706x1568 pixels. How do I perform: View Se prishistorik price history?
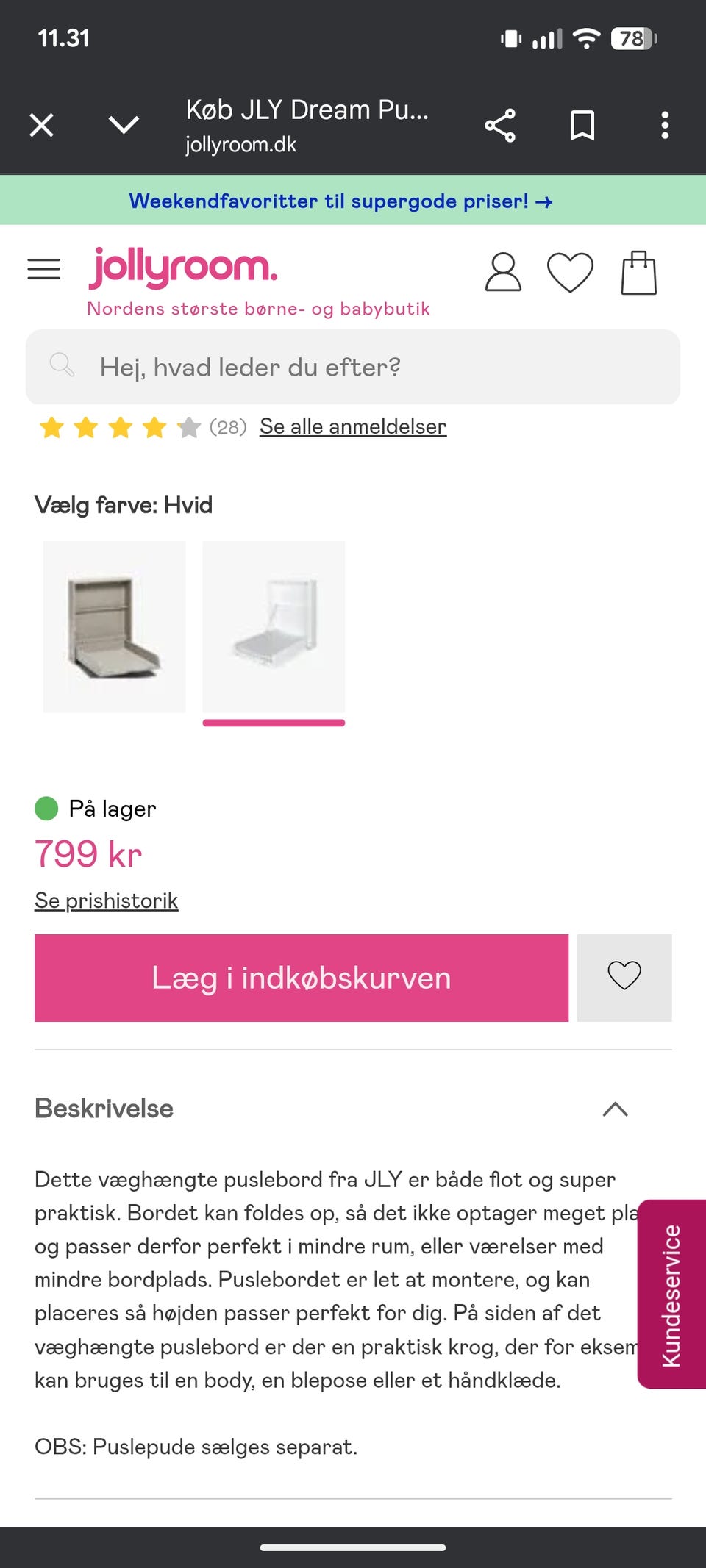[106, 900]
